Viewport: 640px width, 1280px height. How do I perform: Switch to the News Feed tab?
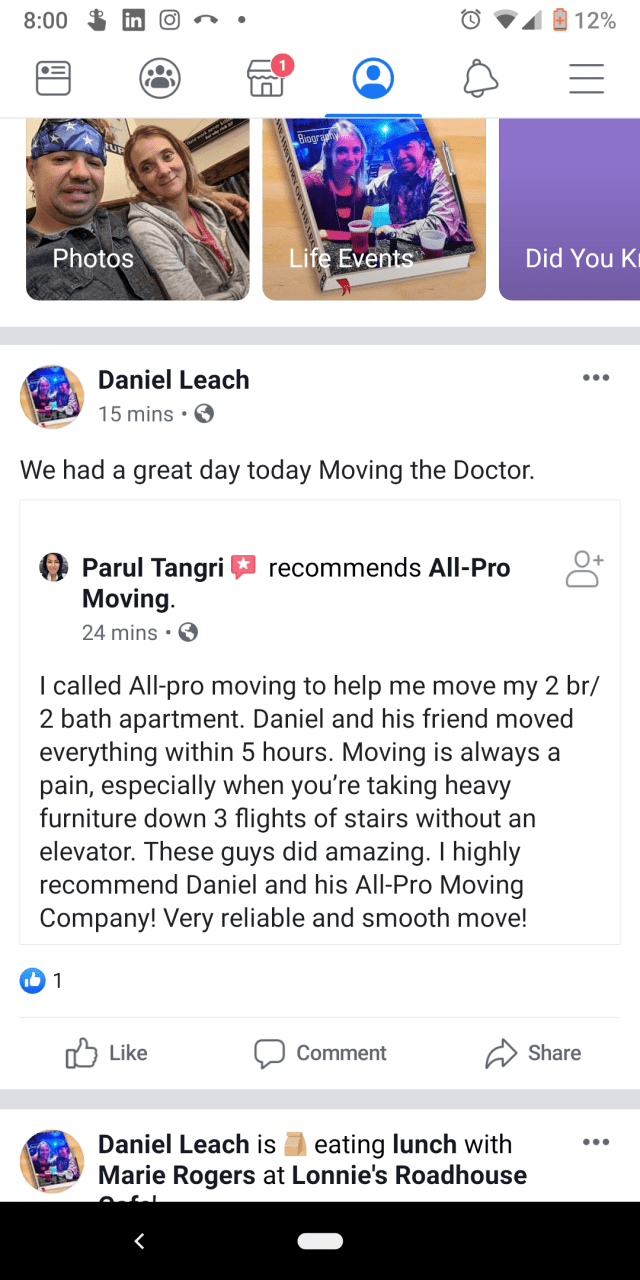pos(53,78)
